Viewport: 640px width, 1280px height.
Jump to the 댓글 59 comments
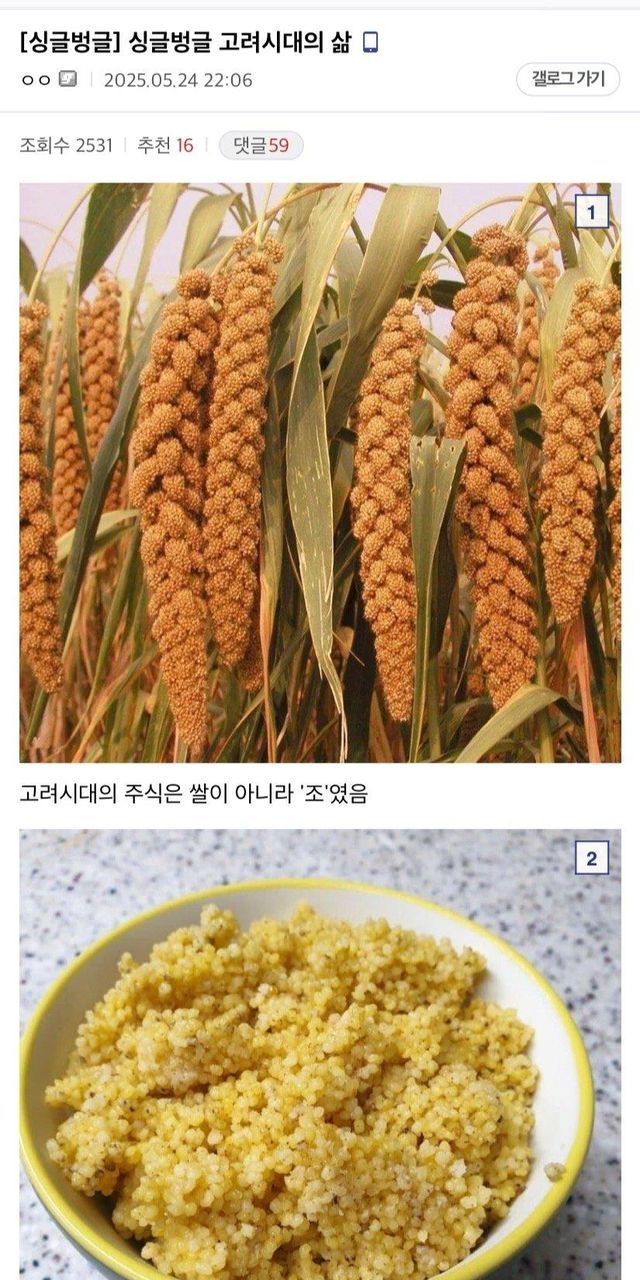pos(261,146)
